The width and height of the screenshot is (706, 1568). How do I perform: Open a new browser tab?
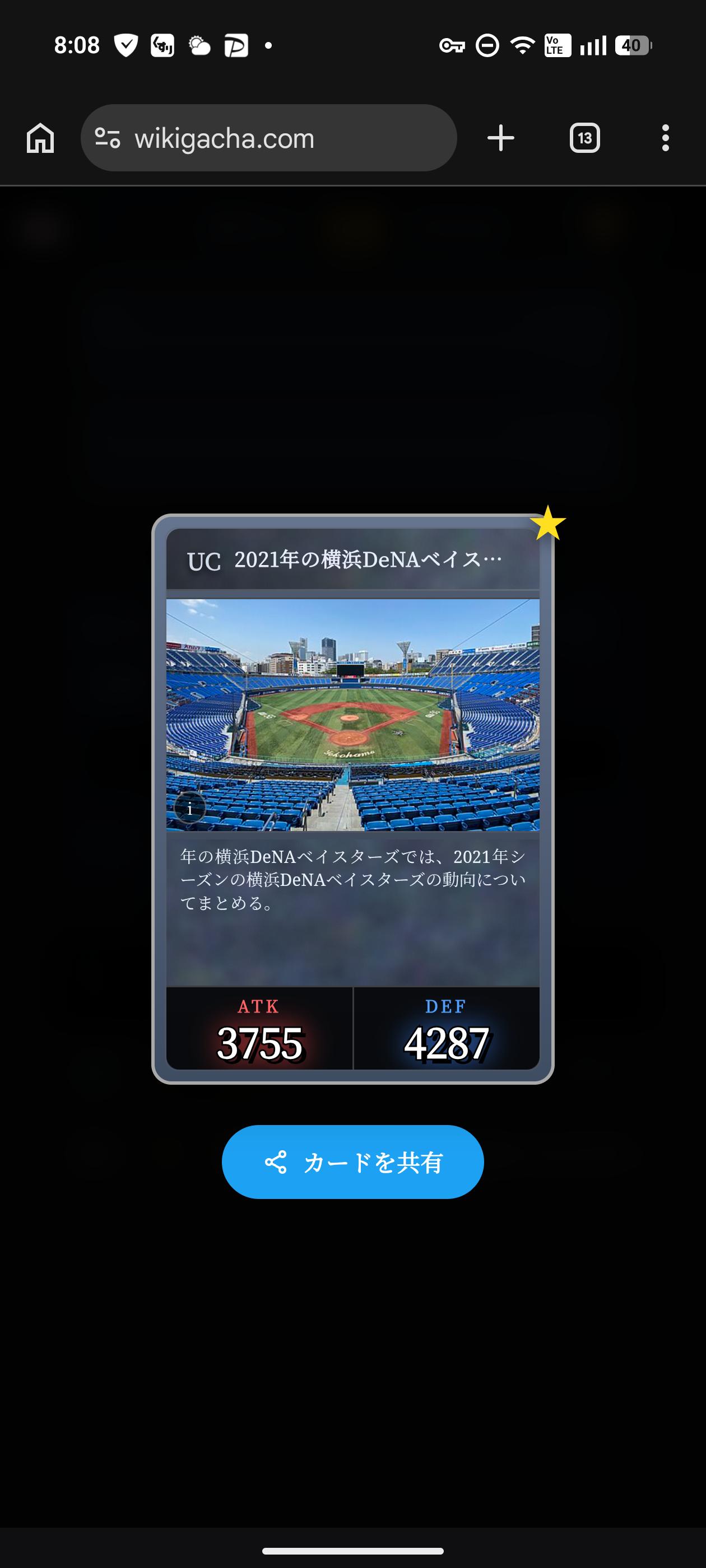click(x=501, y=138)
